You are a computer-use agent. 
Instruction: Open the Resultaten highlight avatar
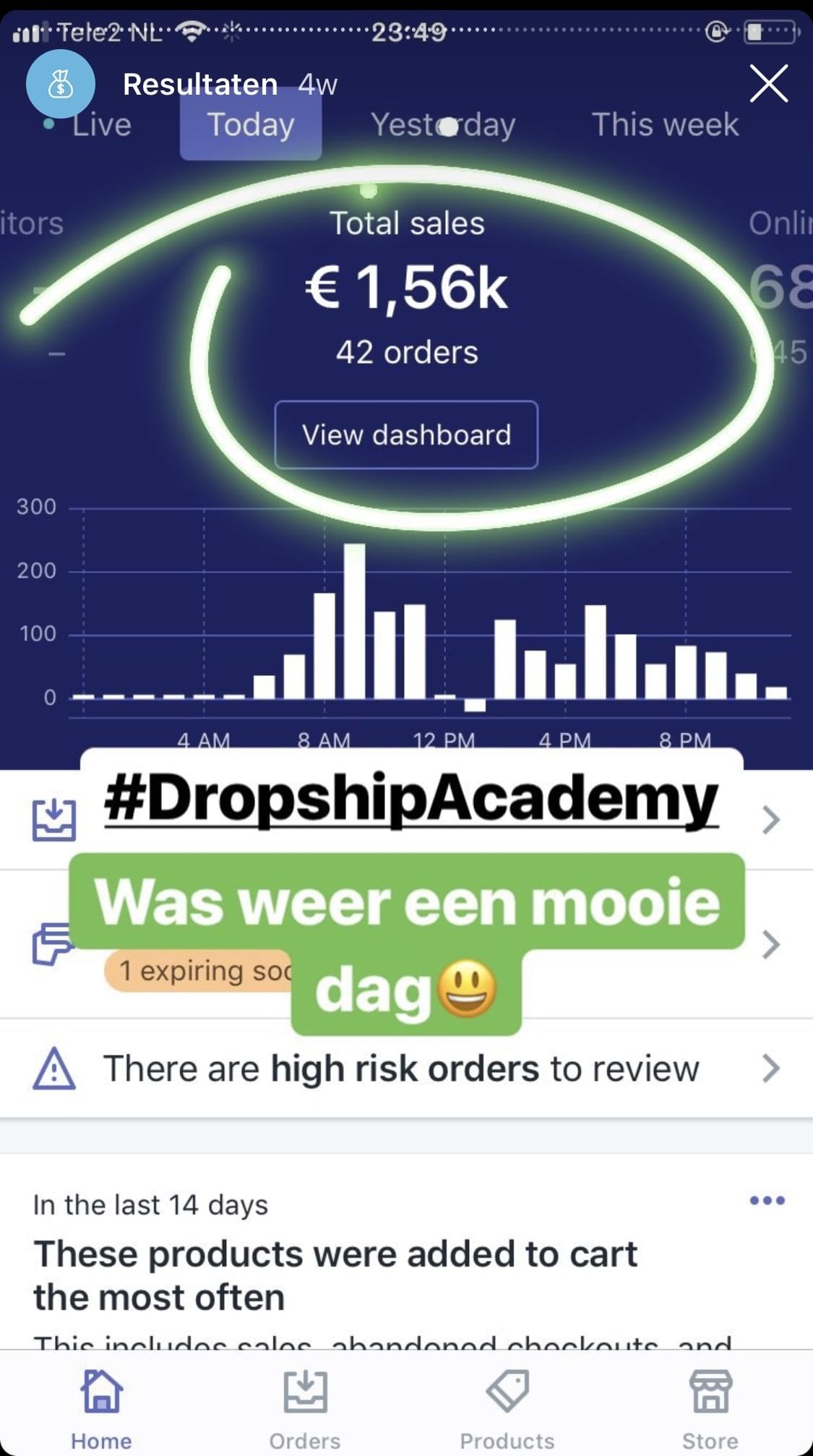pyautogui.click(x=61, y=84)
